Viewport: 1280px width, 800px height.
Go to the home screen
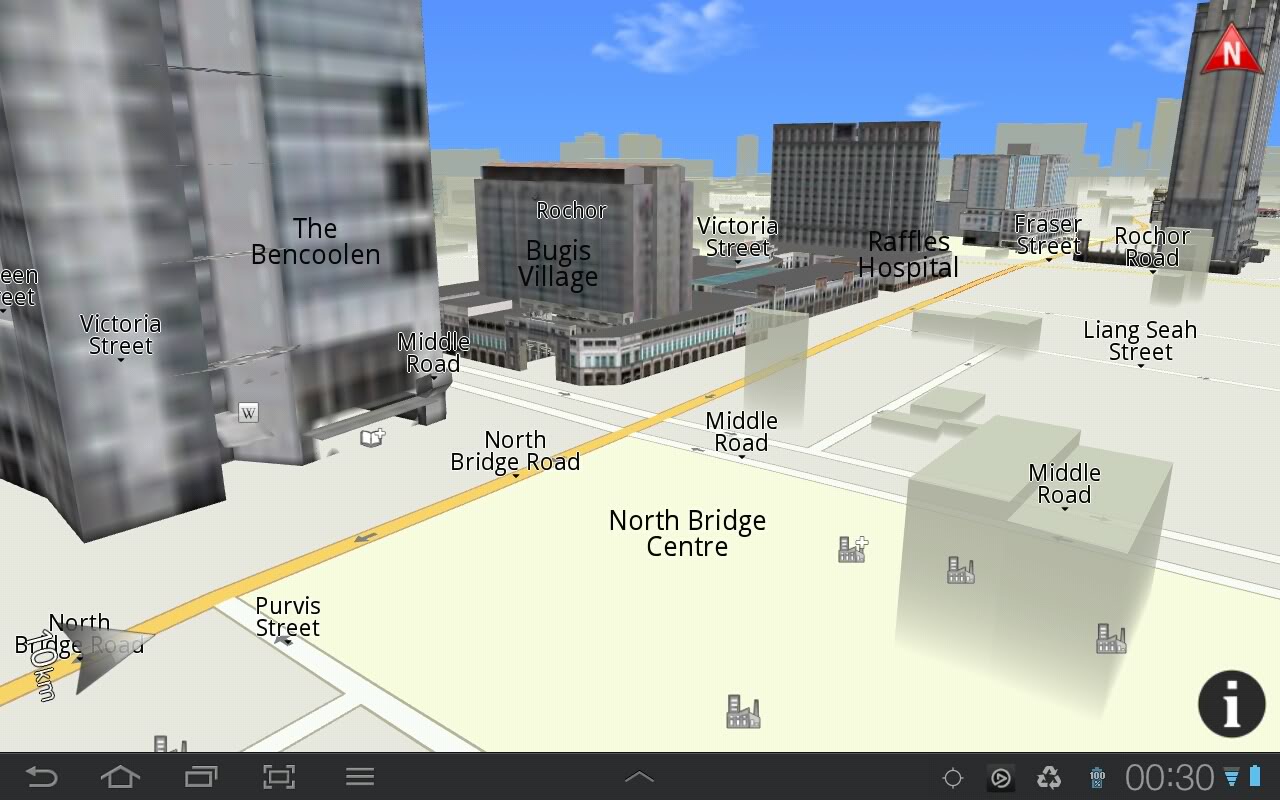[120, 777]
